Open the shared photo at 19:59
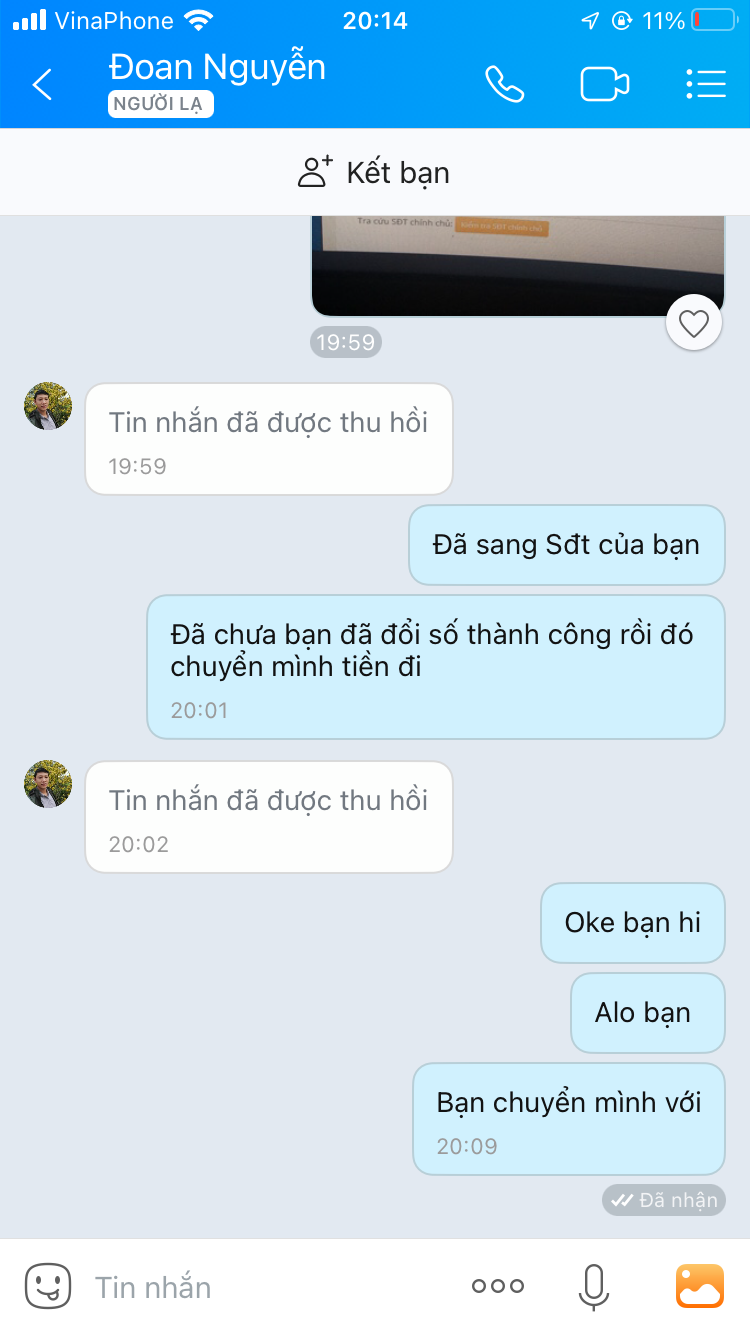Image resolution: width=750 pixels, height=1334 pixels. pos(517,262)
